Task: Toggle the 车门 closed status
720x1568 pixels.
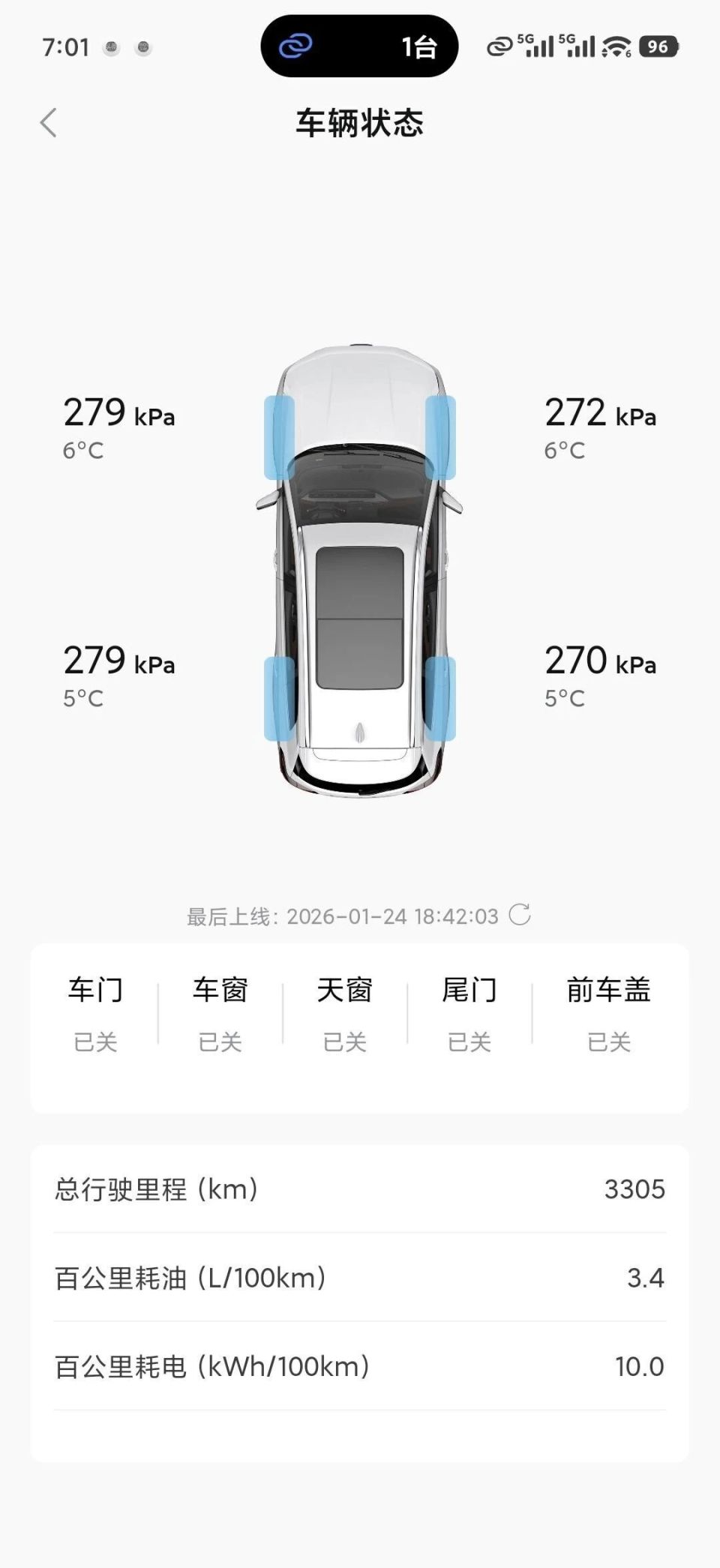Action: 96,1014
